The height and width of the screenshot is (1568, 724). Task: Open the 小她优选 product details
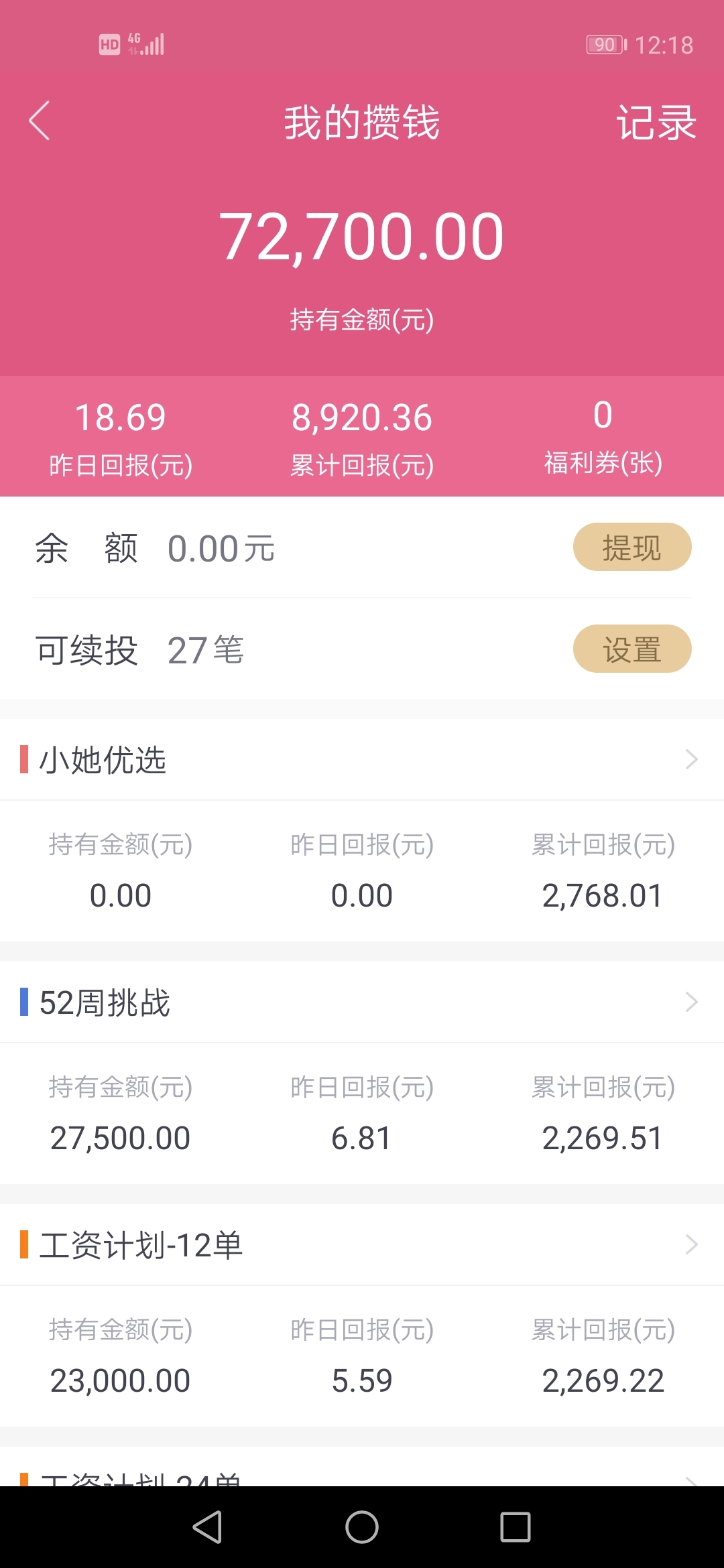point(362,760)
